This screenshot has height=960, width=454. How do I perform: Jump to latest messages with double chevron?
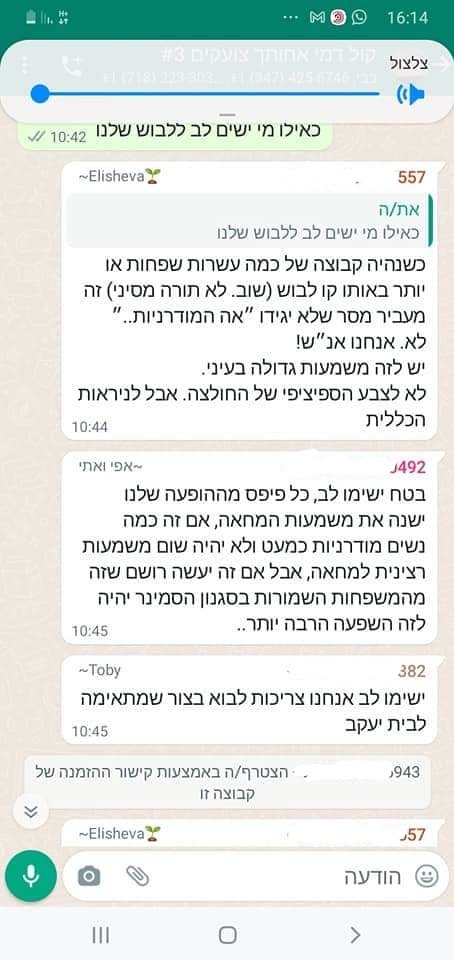point(31,812)
